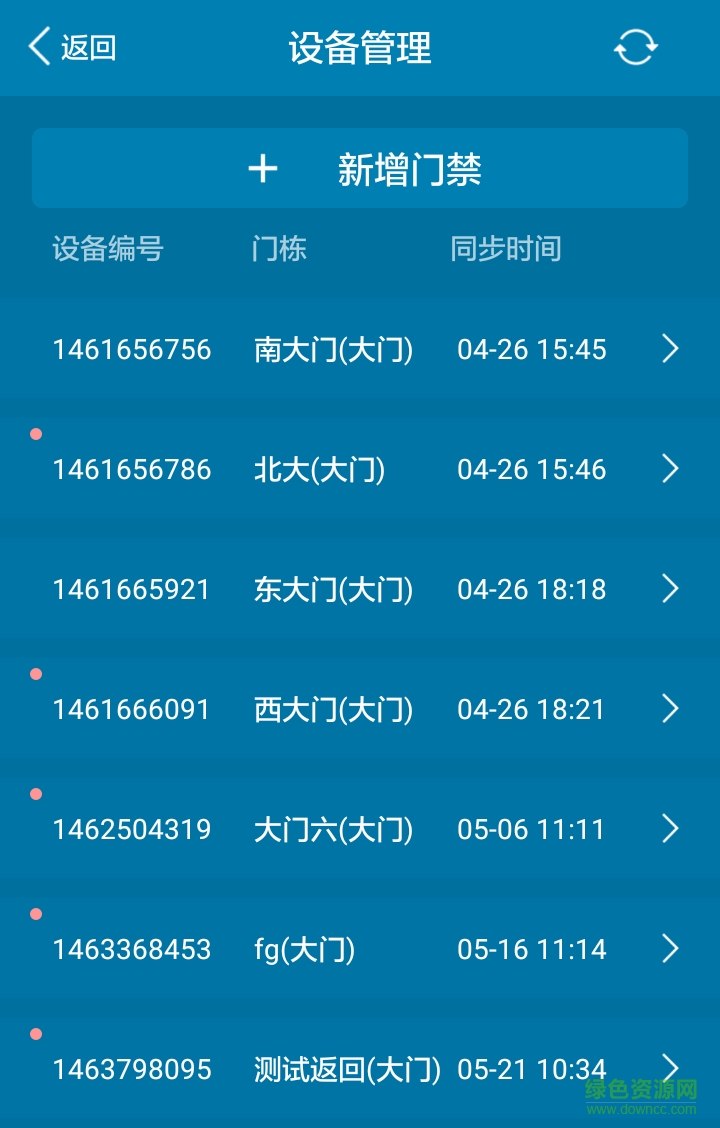Click the 设备编号 column header
720x1128 pixels.
click(x=106, y=249)
